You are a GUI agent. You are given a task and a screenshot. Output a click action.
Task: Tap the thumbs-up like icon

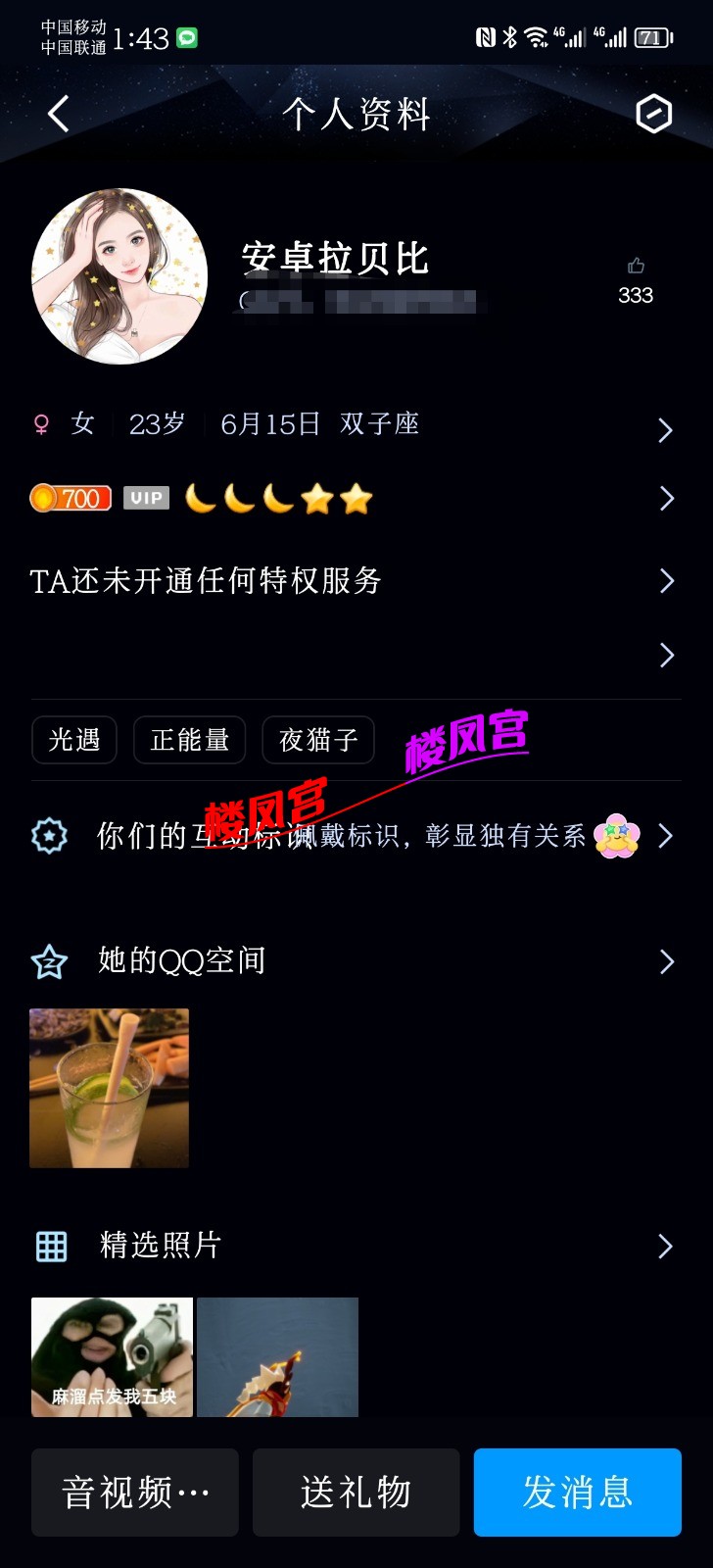635,266
